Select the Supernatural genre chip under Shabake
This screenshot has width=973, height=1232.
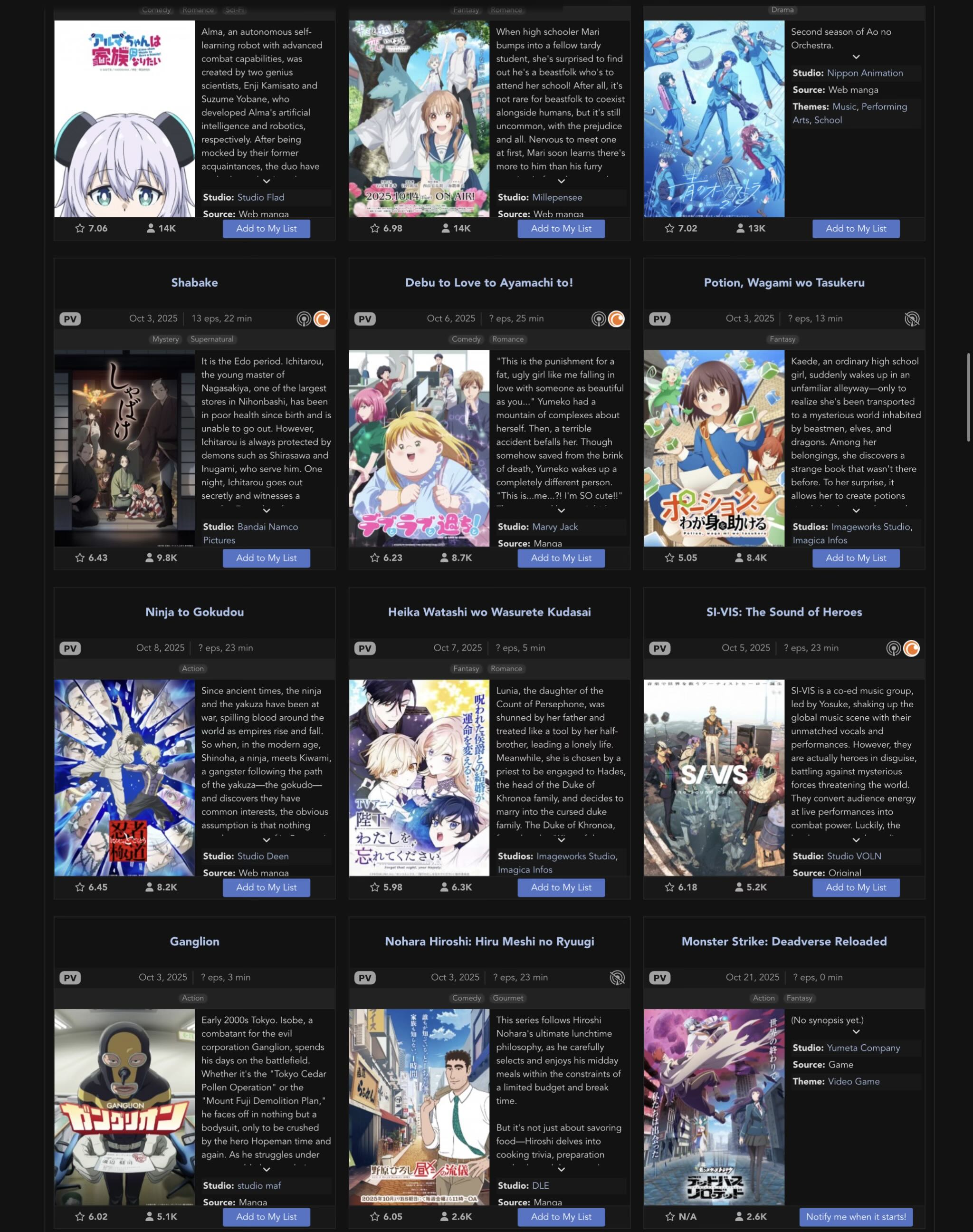(x=212, y=339)
